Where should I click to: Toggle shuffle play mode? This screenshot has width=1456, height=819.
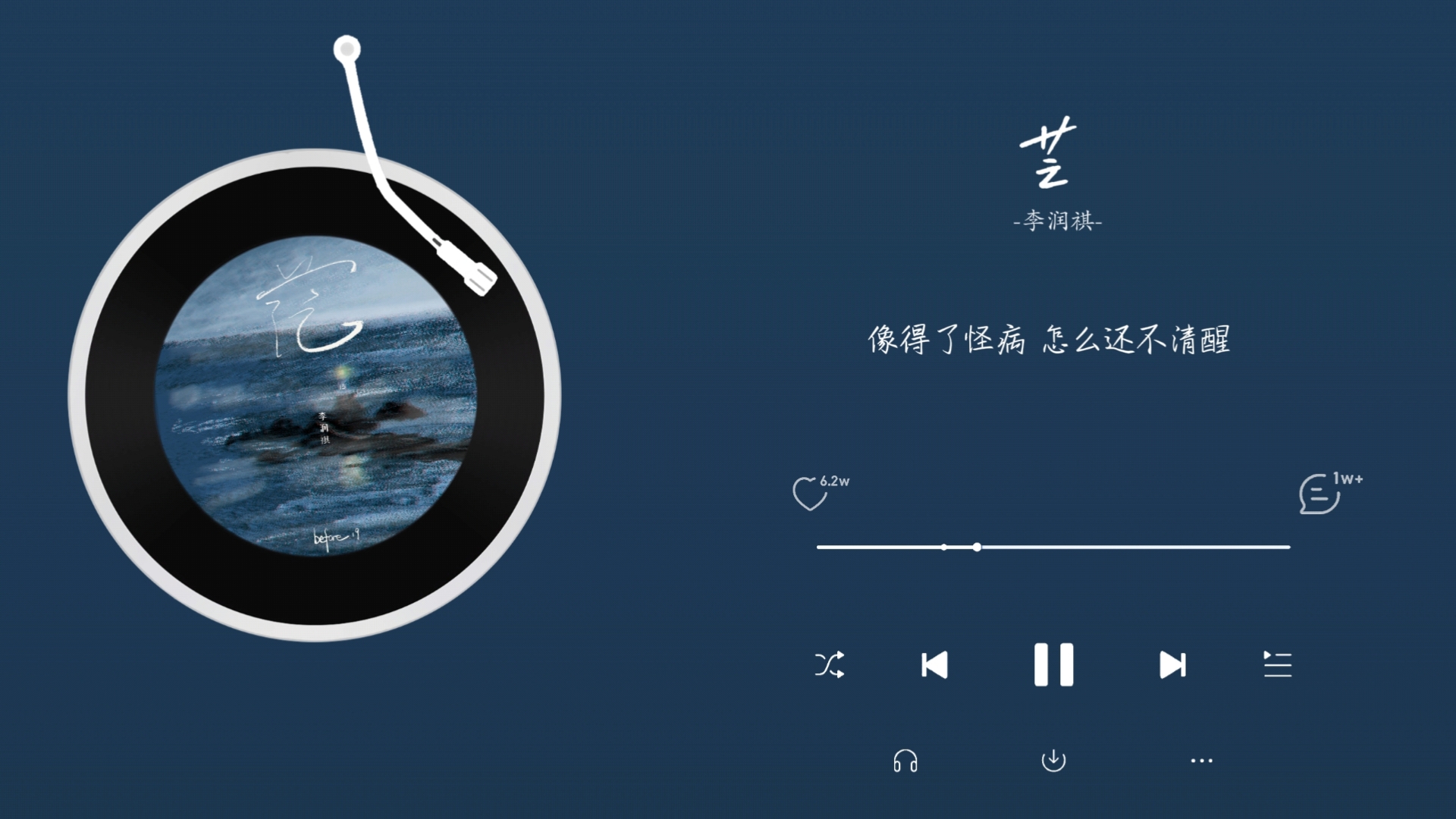[829, 665]
